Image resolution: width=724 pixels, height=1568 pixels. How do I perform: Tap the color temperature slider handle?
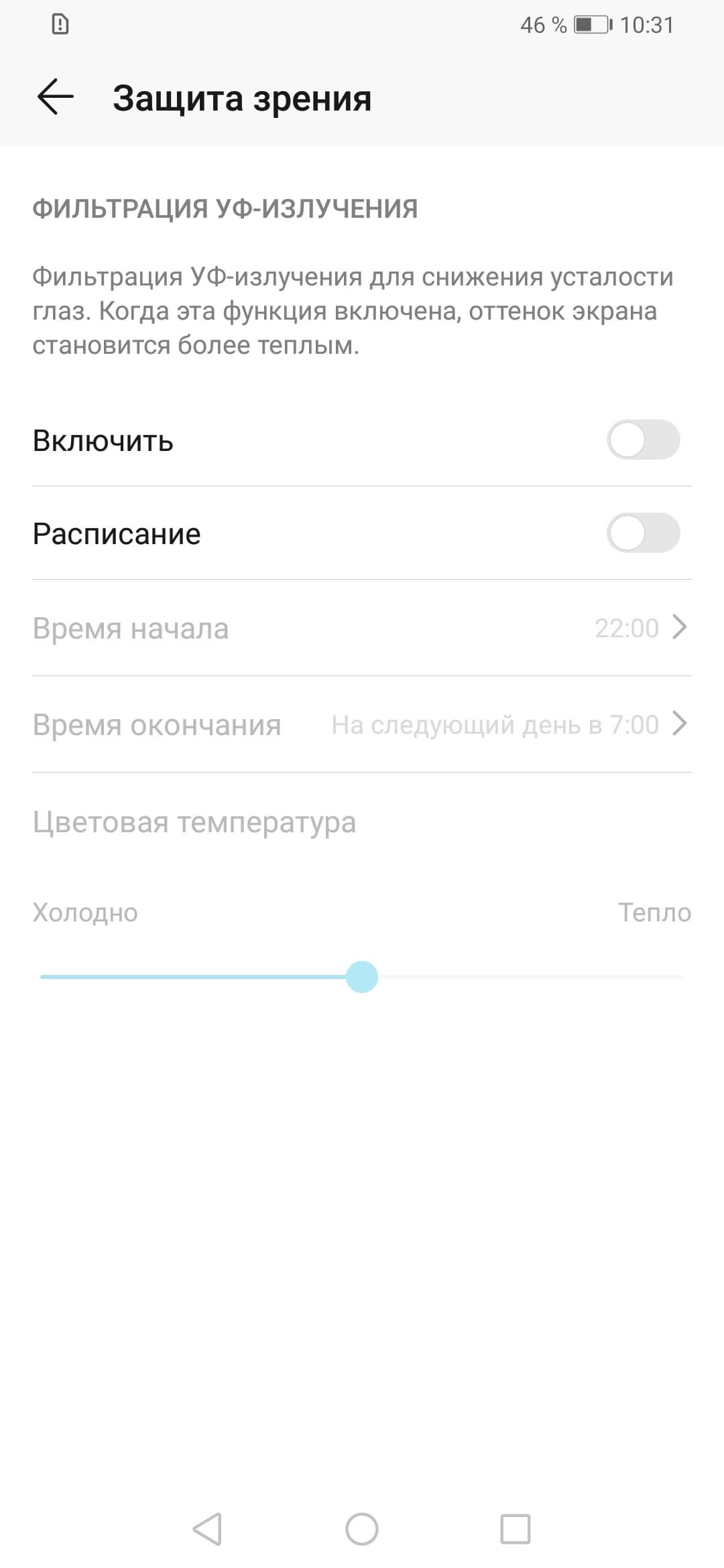(362, 977)
